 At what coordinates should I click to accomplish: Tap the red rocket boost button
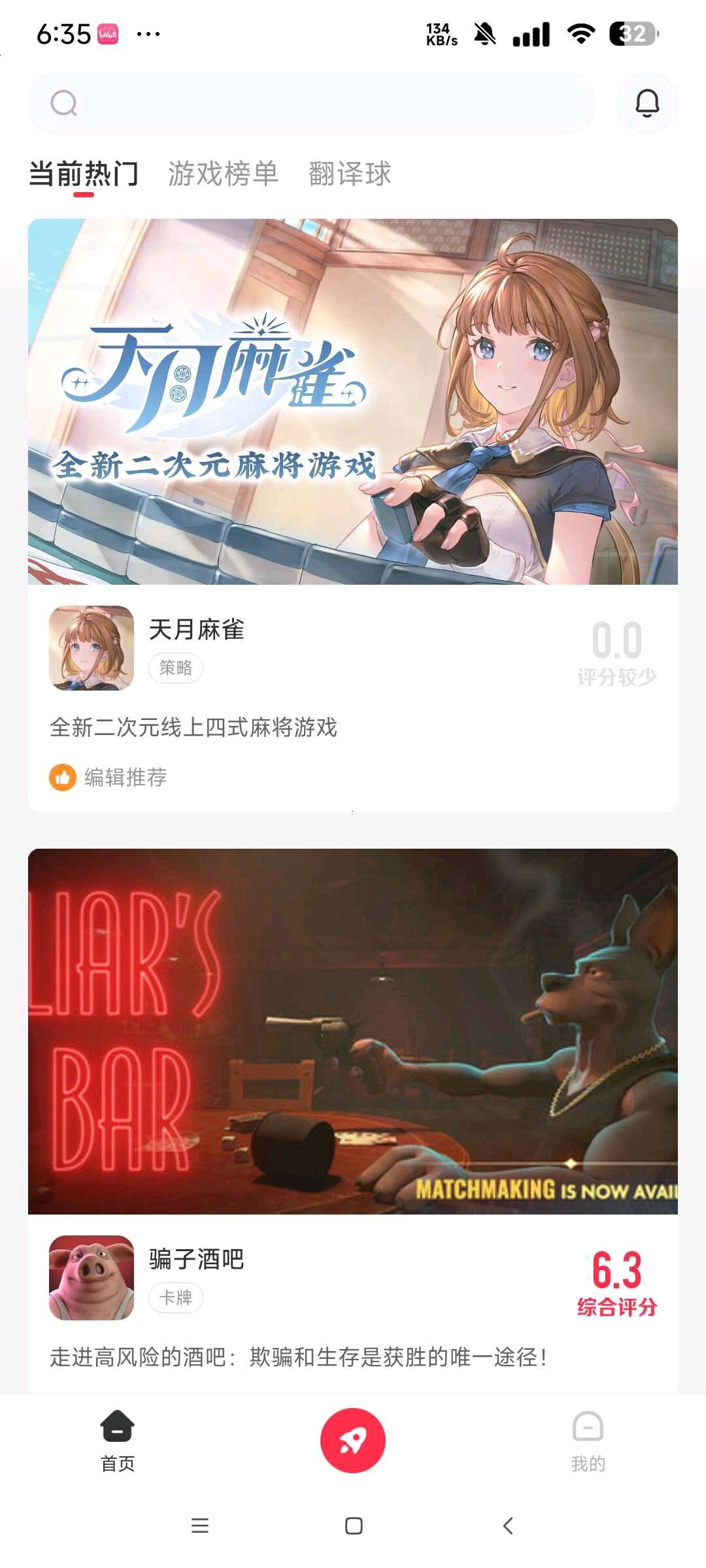(353, 1441)
